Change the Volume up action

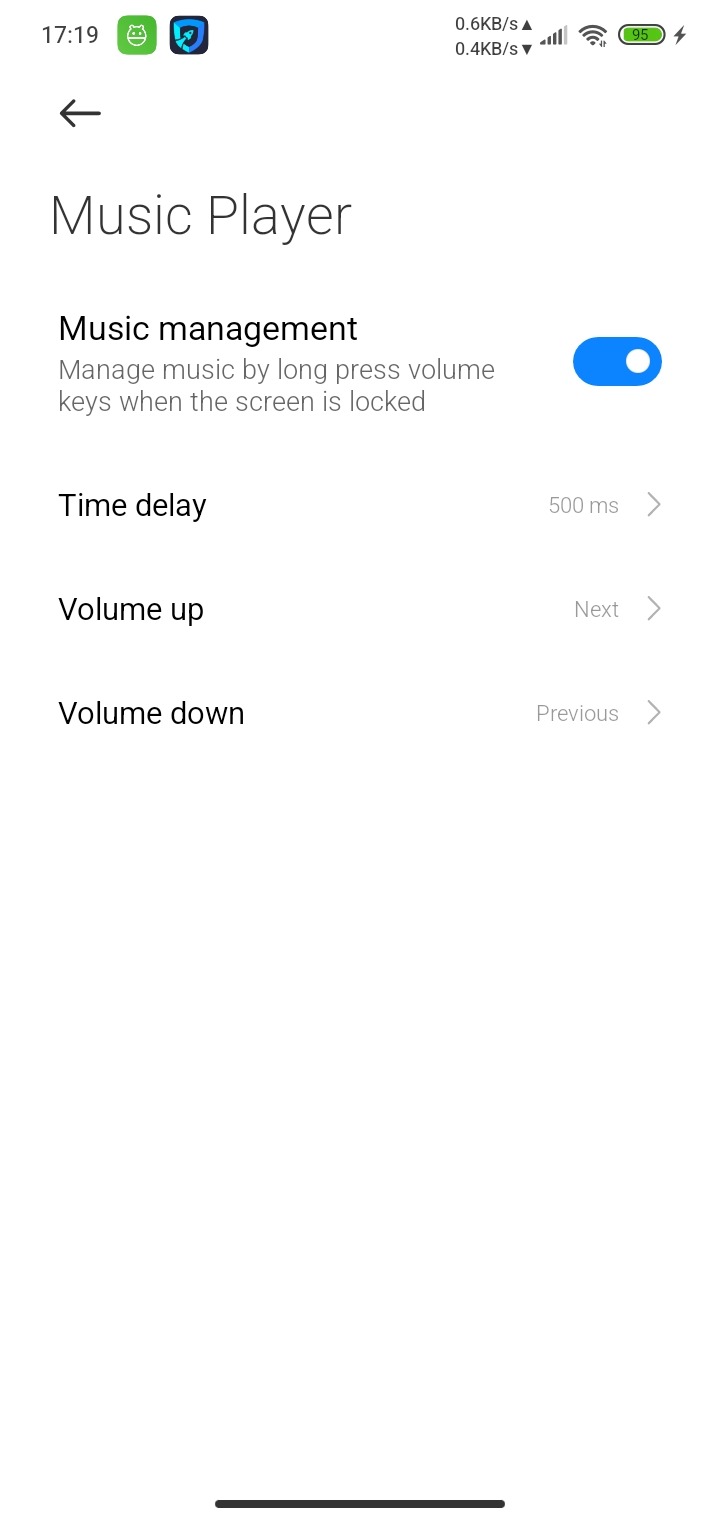coord(360,609)
